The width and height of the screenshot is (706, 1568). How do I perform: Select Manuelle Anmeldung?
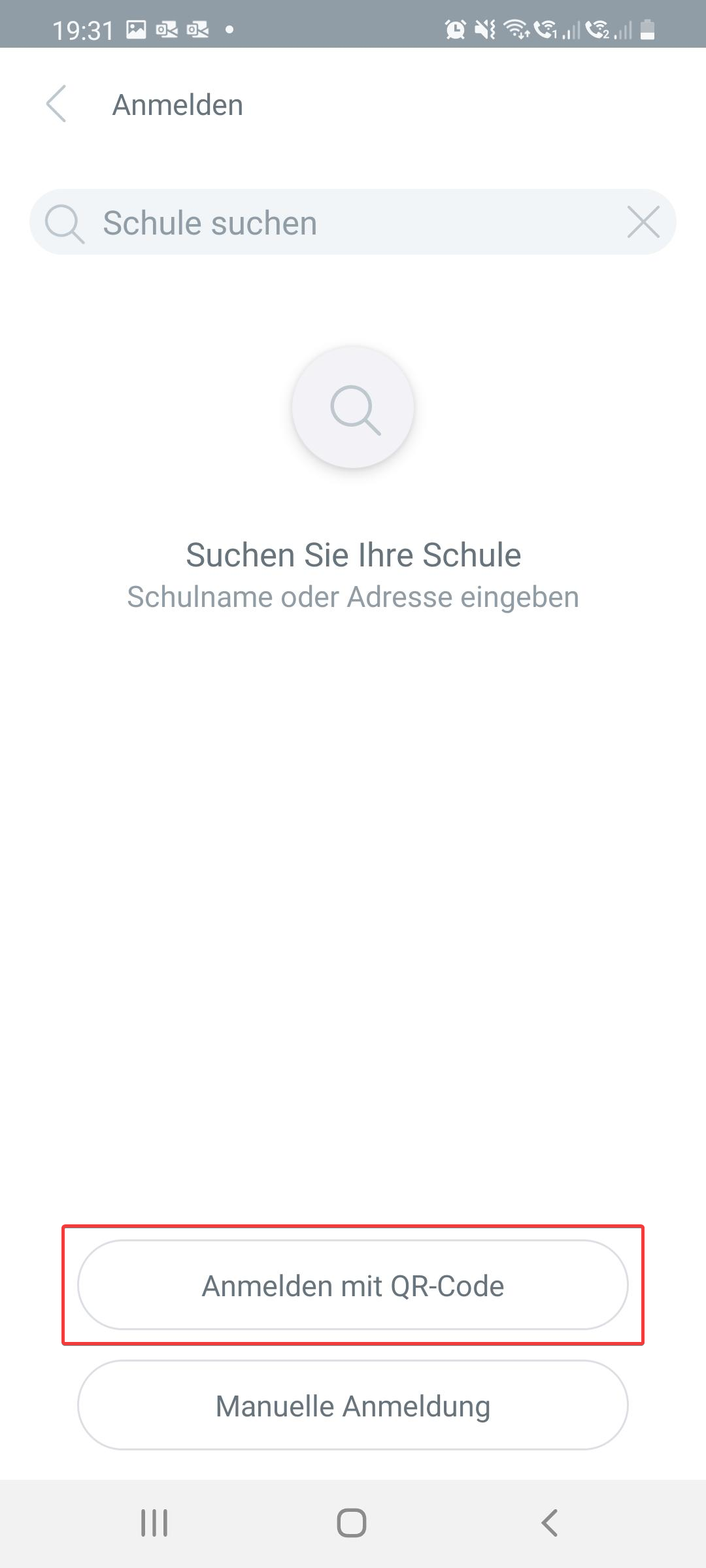click(x=353, y=1405)
